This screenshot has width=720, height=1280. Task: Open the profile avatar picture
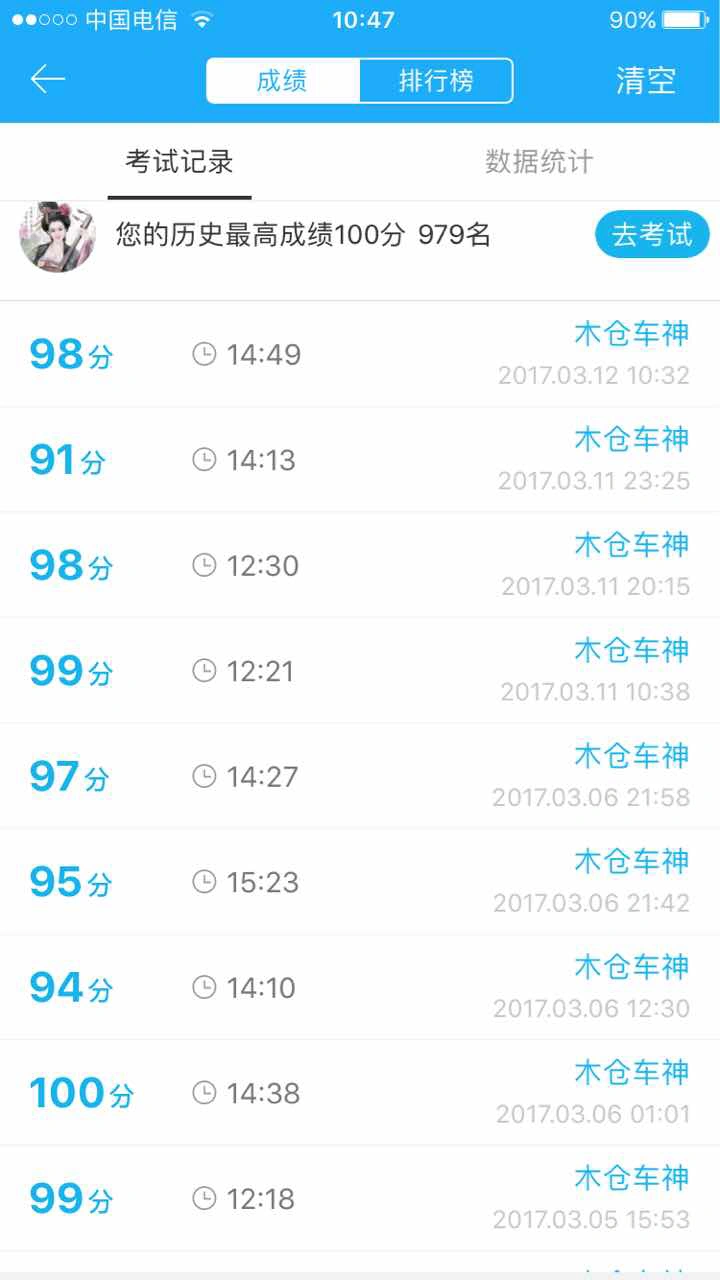pyautogui.click(x=58, y=237)
